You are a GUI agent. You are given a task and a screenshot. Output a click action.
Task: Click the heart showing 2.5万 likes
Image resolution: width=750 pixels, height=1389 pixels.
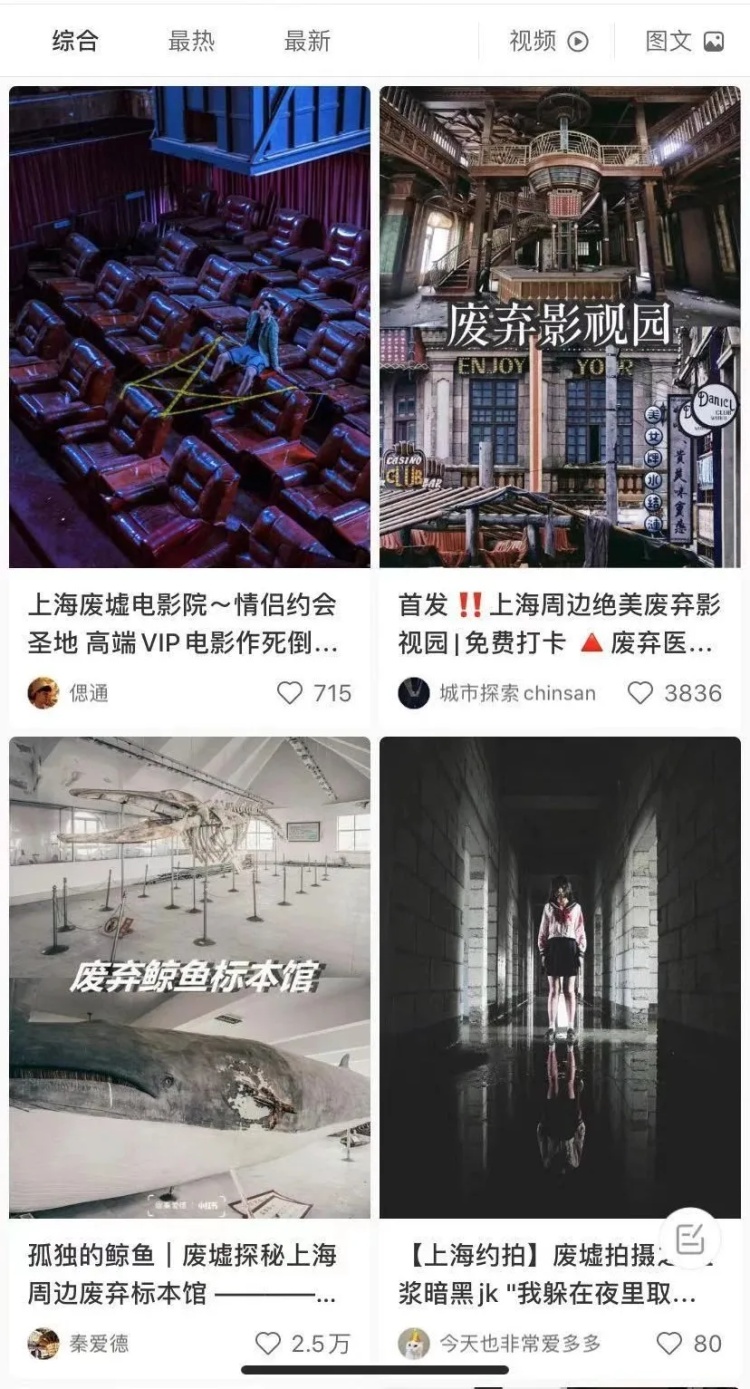(268, 1344)
